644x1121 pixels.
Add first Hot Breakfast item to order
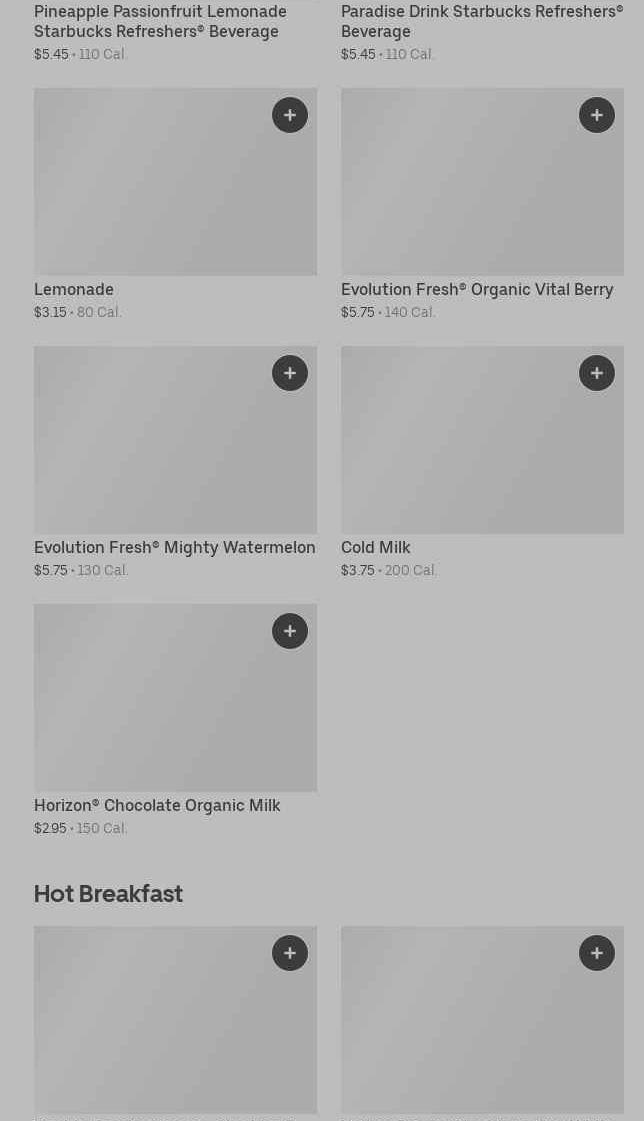click(x=290, y=953)
